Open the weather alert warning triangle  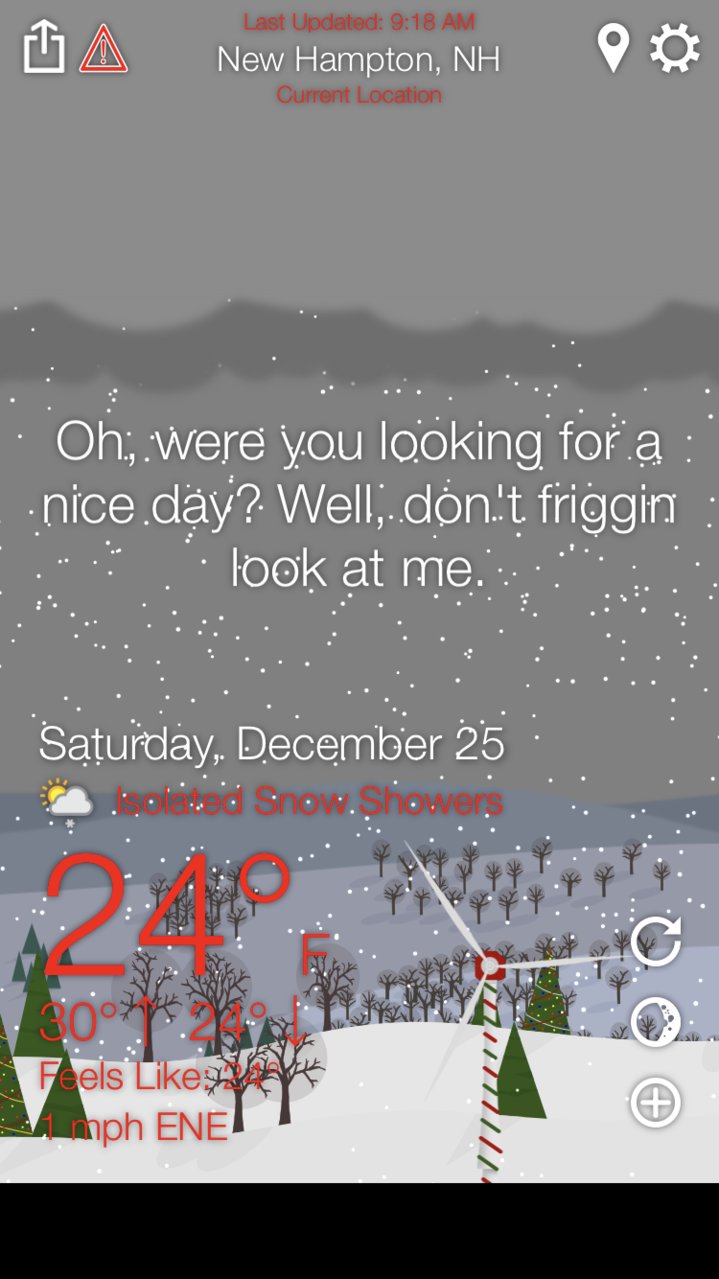(x=103, y=48)
